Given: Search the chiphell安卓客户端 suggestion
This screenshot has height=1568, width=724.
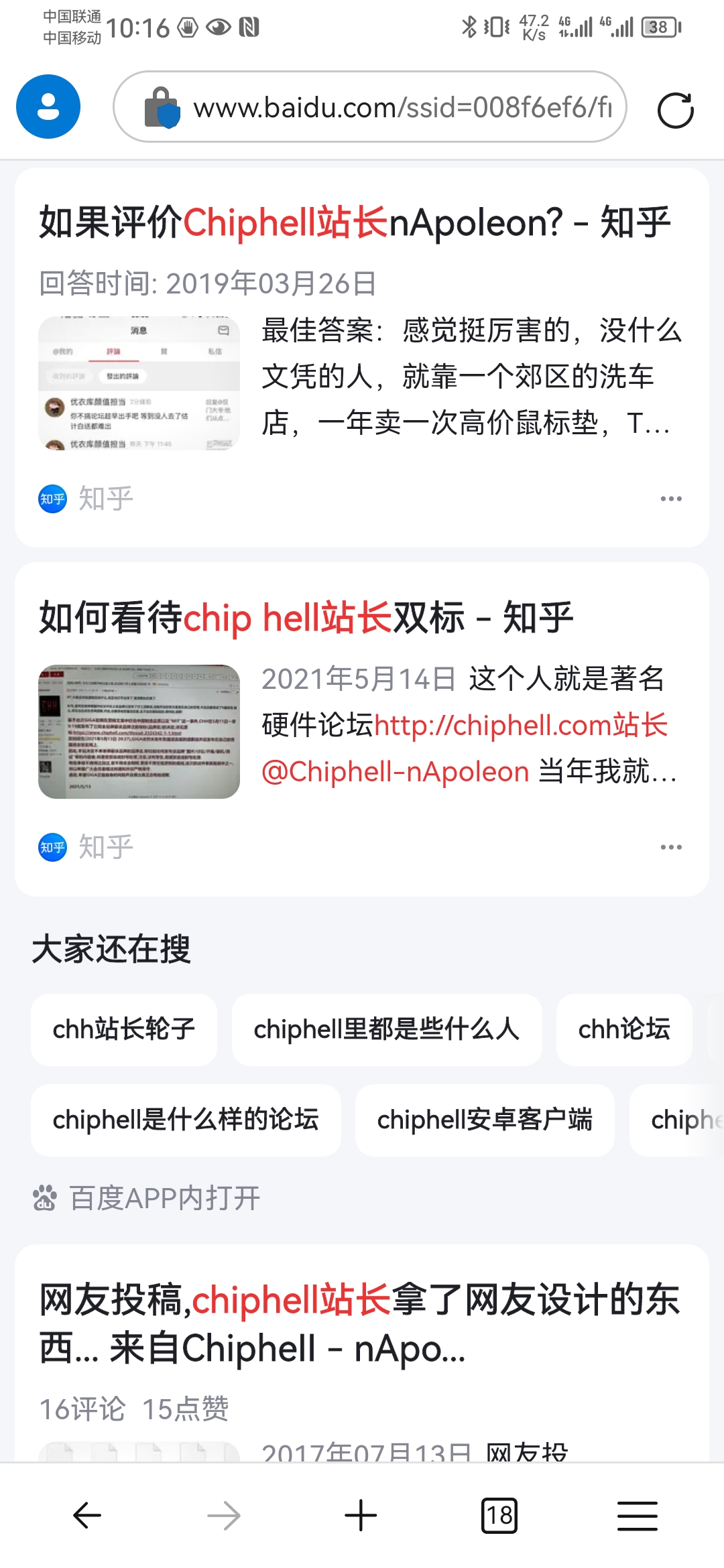Looking at the screenshot, I should pyautogui.click(x=485, y=1119).
